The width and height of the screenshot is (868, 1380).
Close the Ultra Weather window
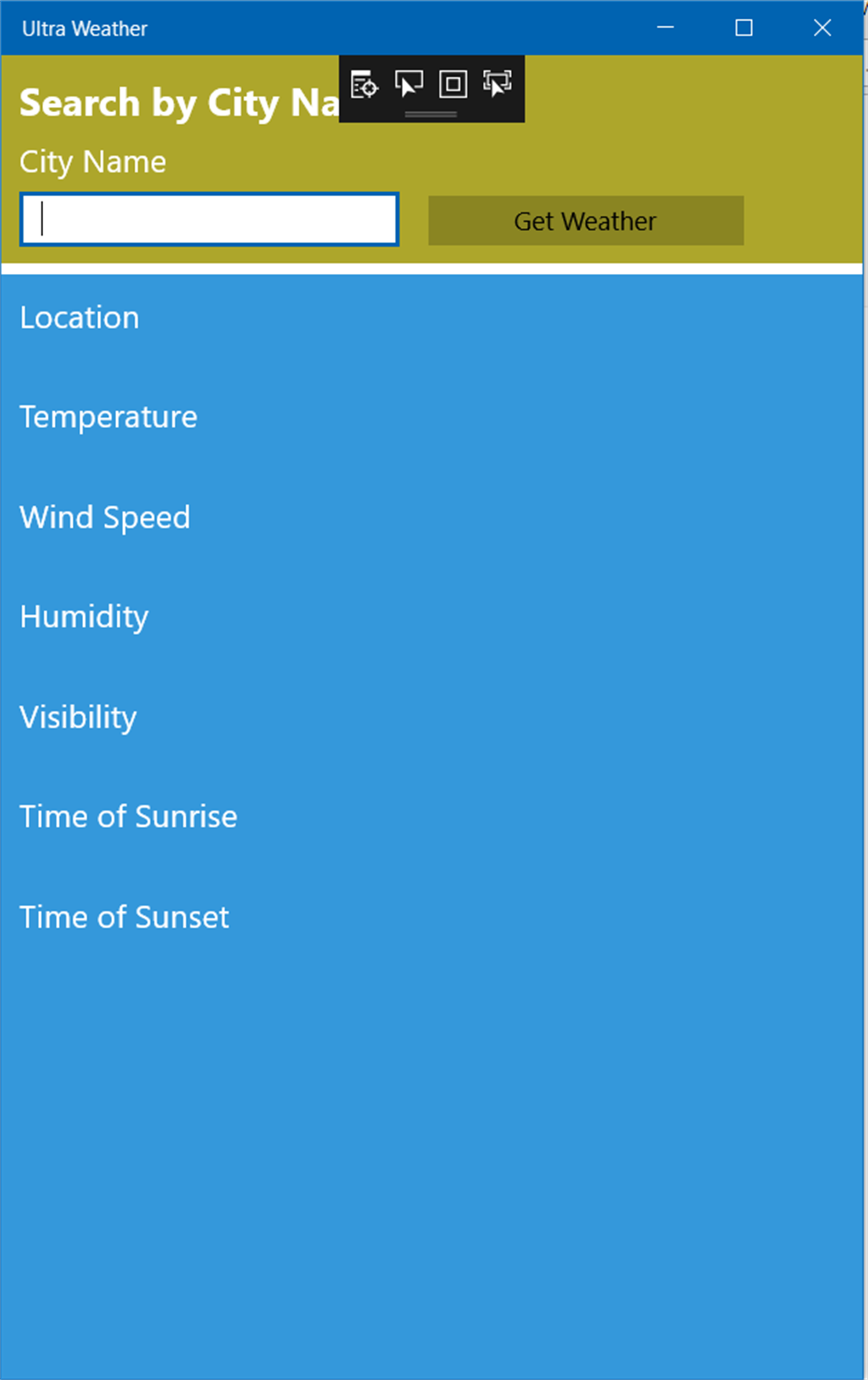[822, 28]
